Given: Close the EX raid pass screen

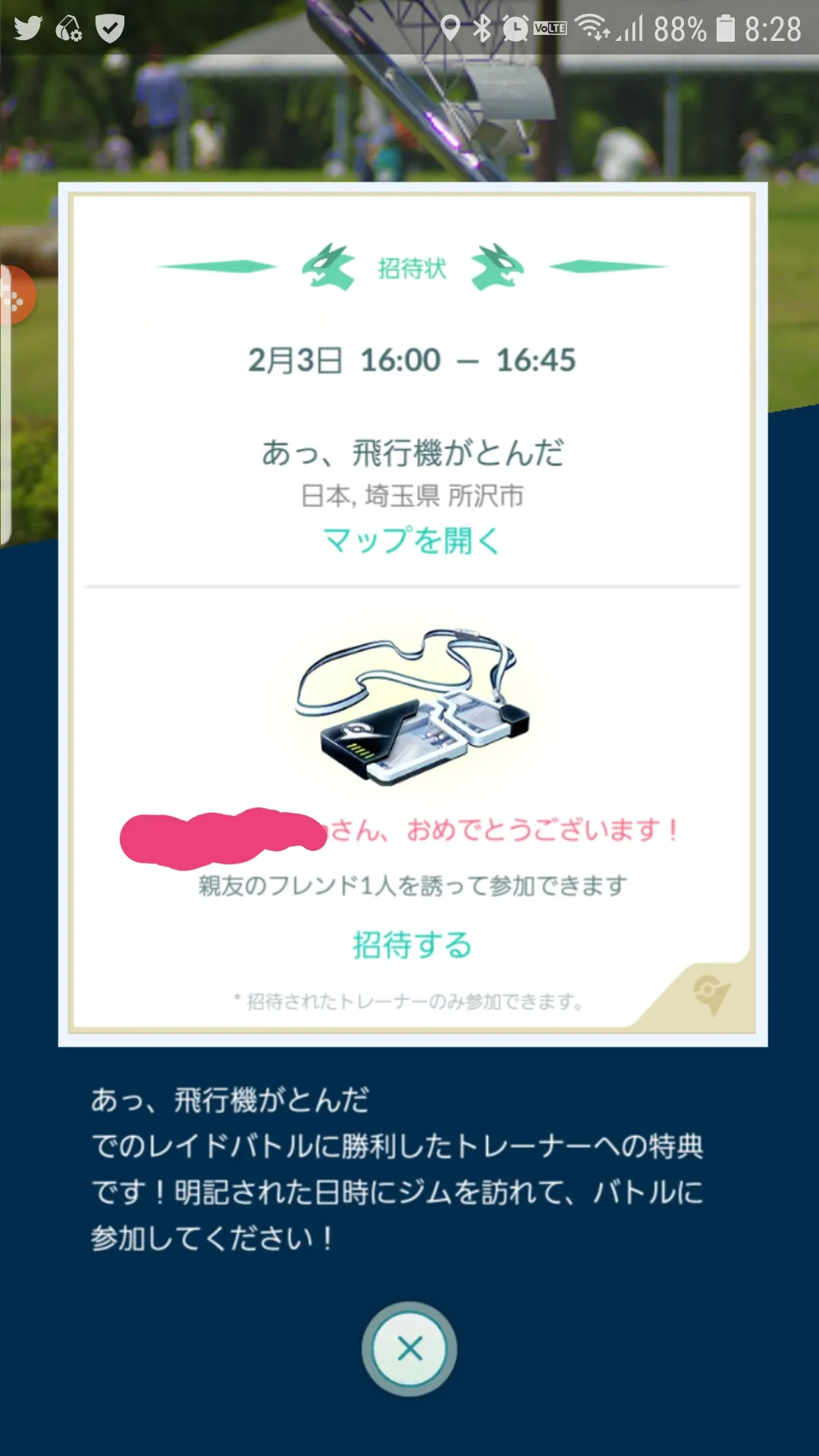Looking at the screenshot, I should coord(409,1349).
